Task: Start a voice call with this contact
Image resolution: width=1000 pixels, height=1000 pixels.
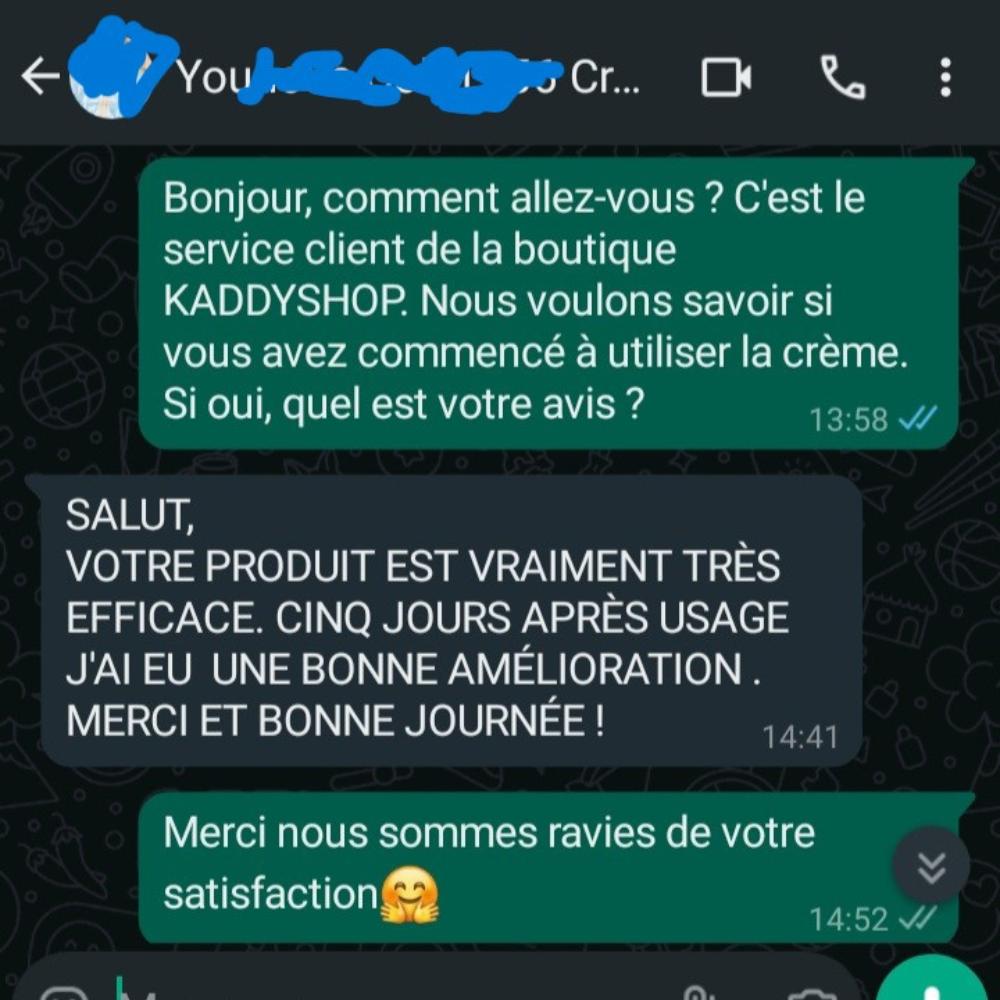Action: pos(843,77)
